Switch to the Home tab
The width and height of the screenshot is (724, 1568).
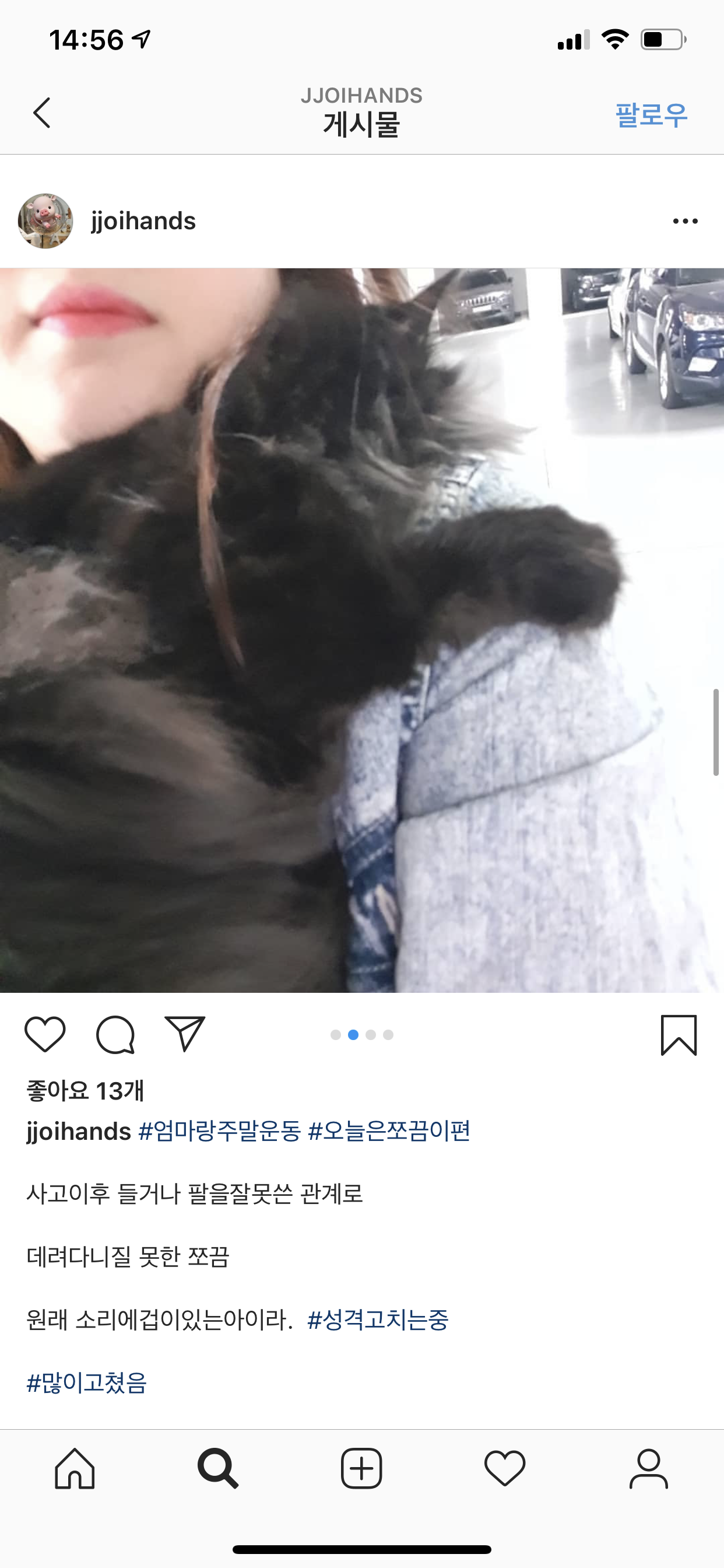pyautogui.click(x=75, y=1469)
